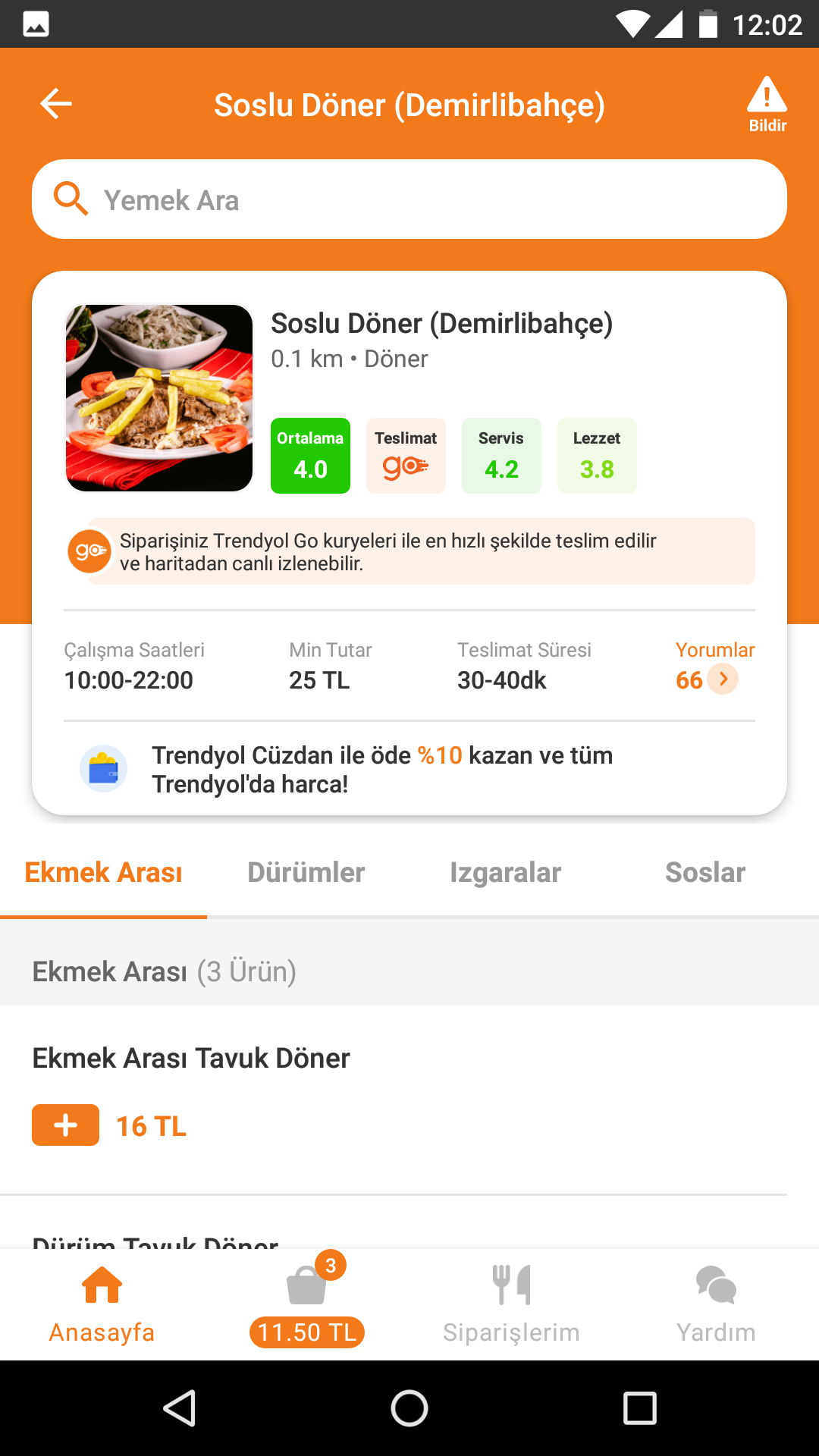Click the Trendyol Cüzdan wallet icon
819x1456 pixels.
click(105, 768)
